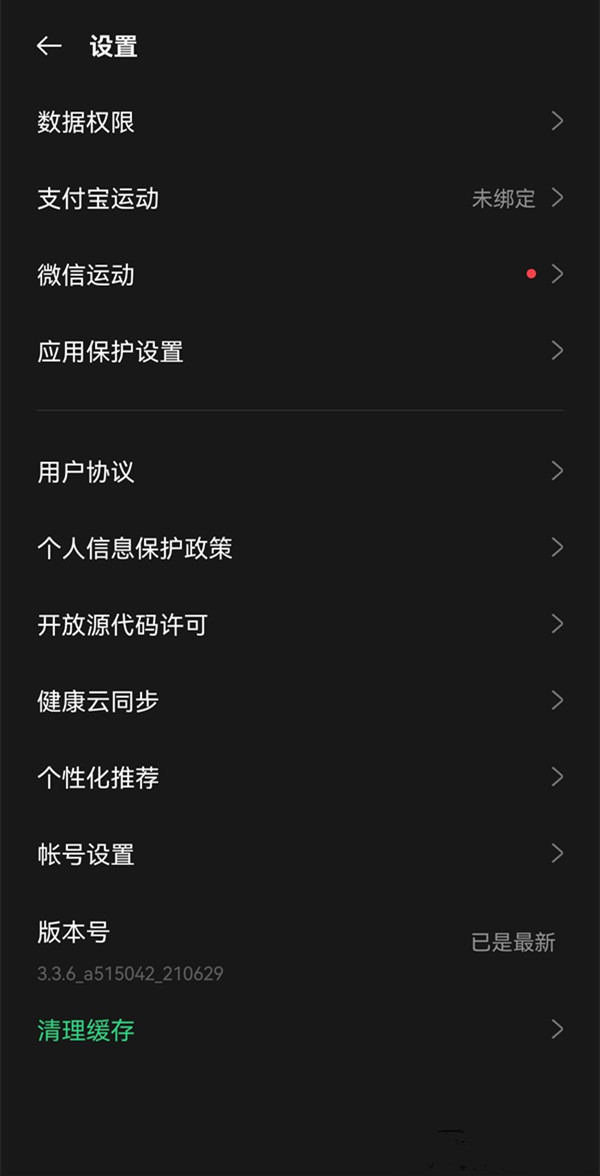Open 微信运动 row
Image resolution: width=600 pixels, height=1176 pixels.
point(300,275)
